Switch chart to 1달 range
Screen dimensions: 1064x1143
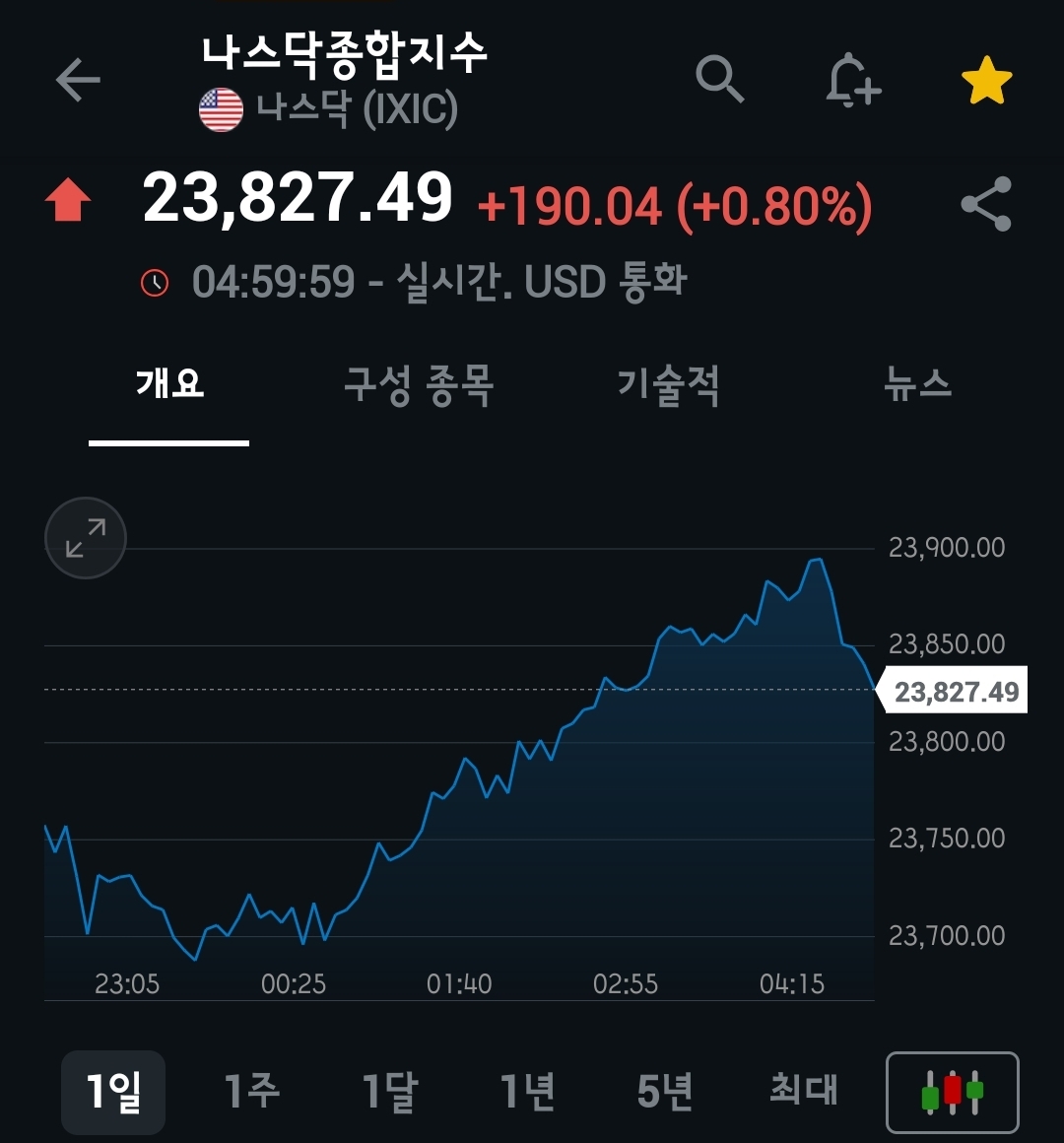tap(390, 1092)
